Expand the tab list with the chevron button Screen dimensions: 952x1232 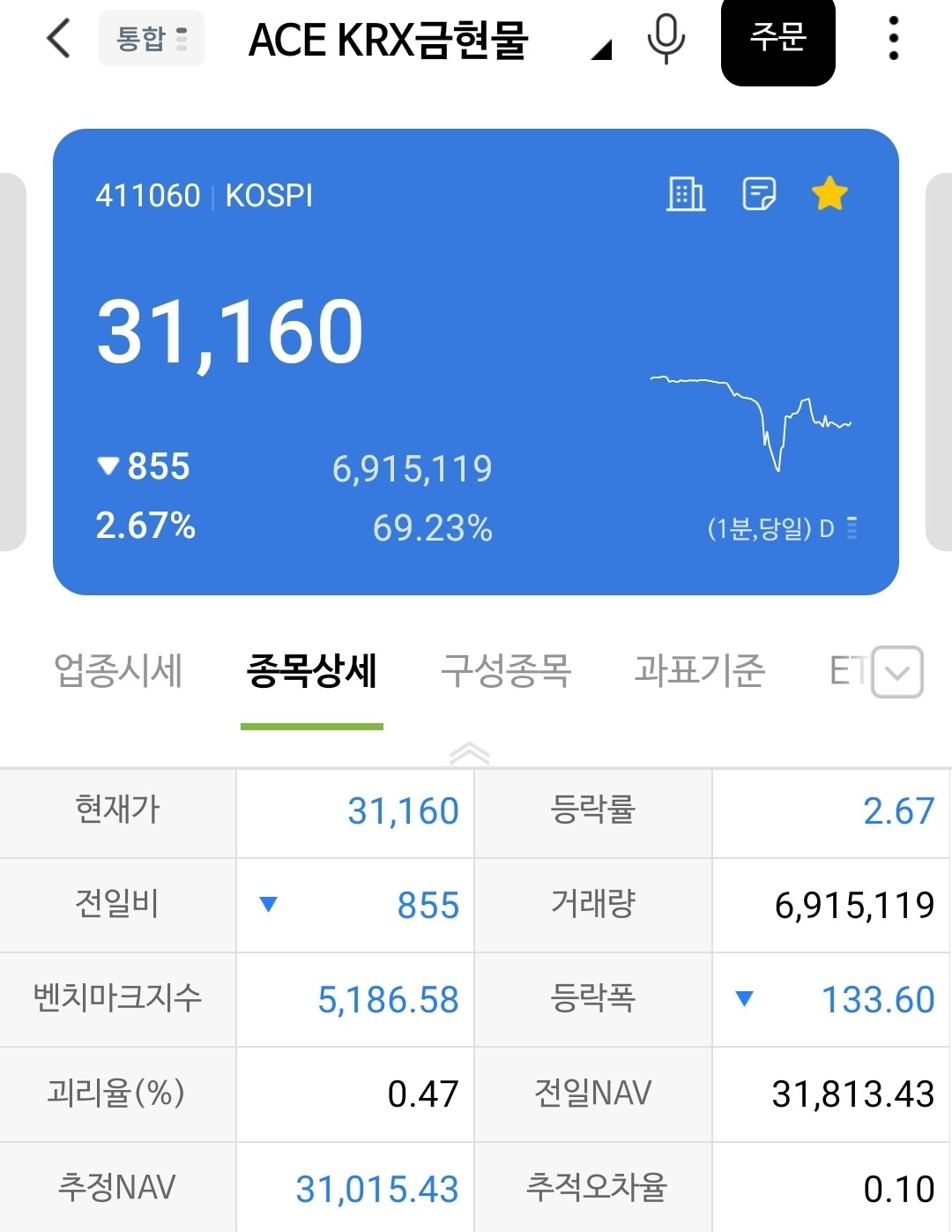897,672
